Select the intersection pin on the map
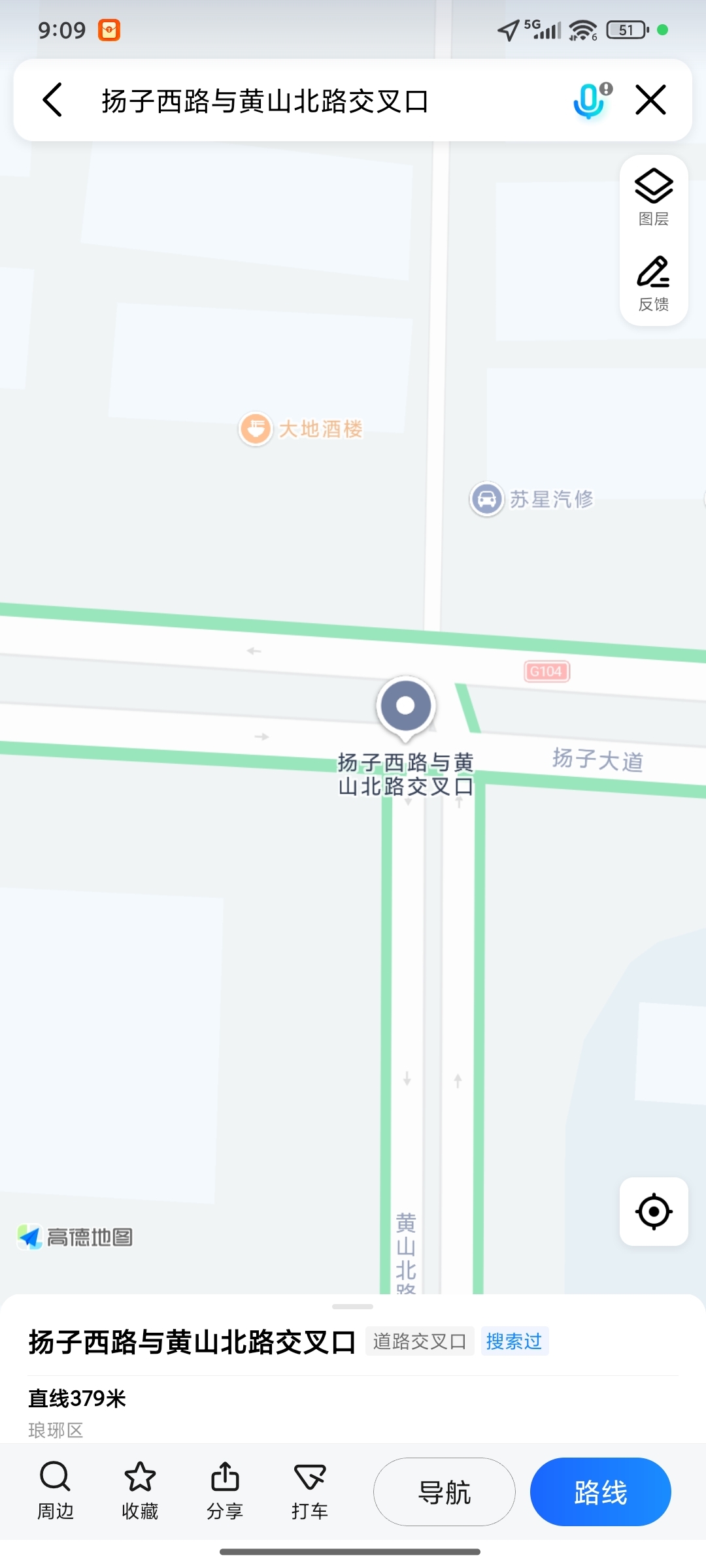 click(405, 708)
